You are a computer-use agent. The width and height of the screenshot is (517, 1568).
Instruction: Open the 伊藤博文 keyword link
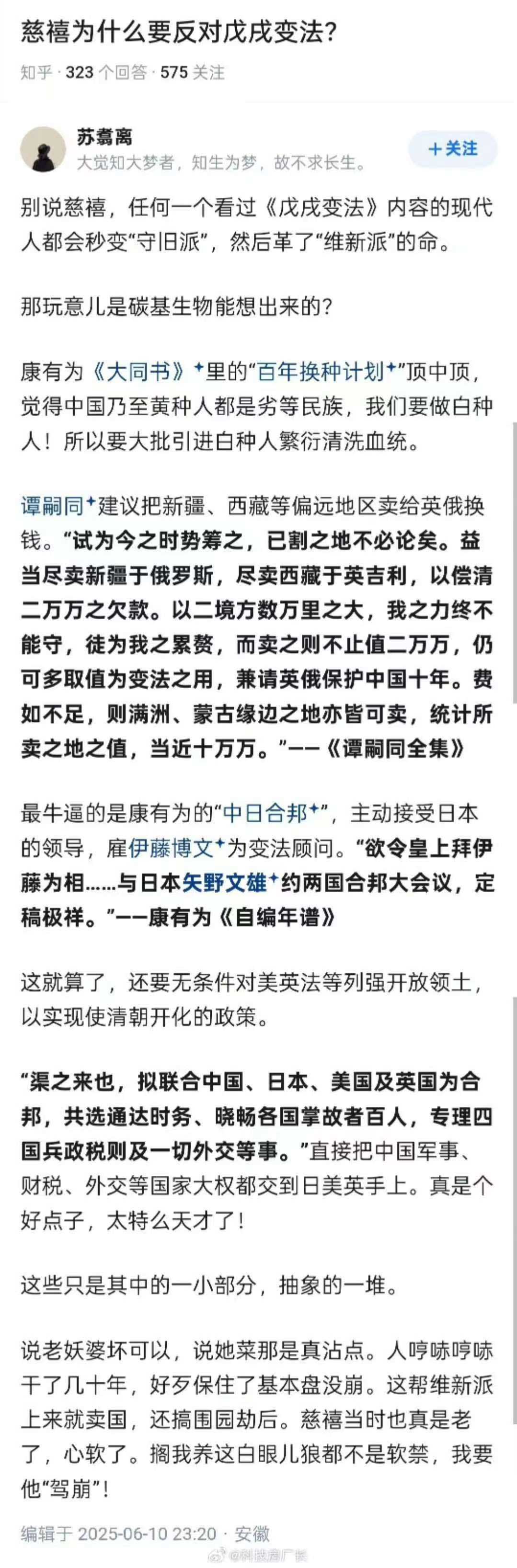pos(171,847)
